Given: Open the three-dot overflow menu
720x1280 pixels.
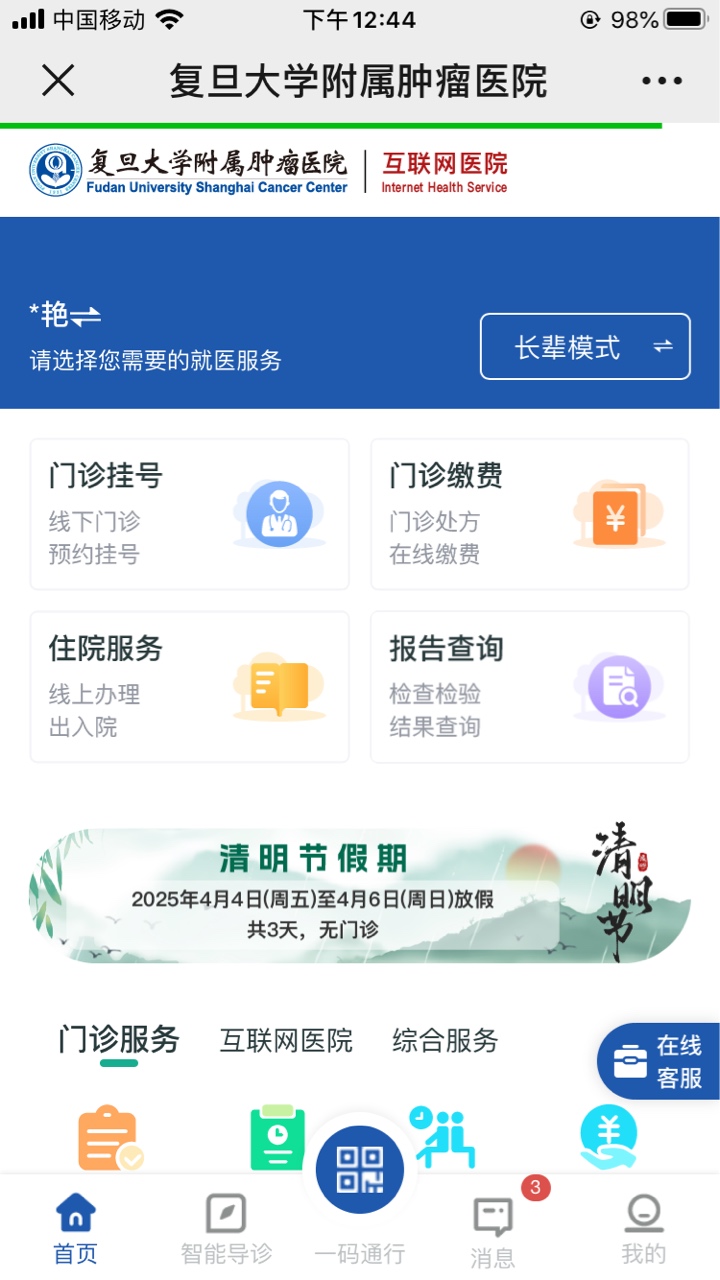Looking at the screenshot, I should coord(661,81).
